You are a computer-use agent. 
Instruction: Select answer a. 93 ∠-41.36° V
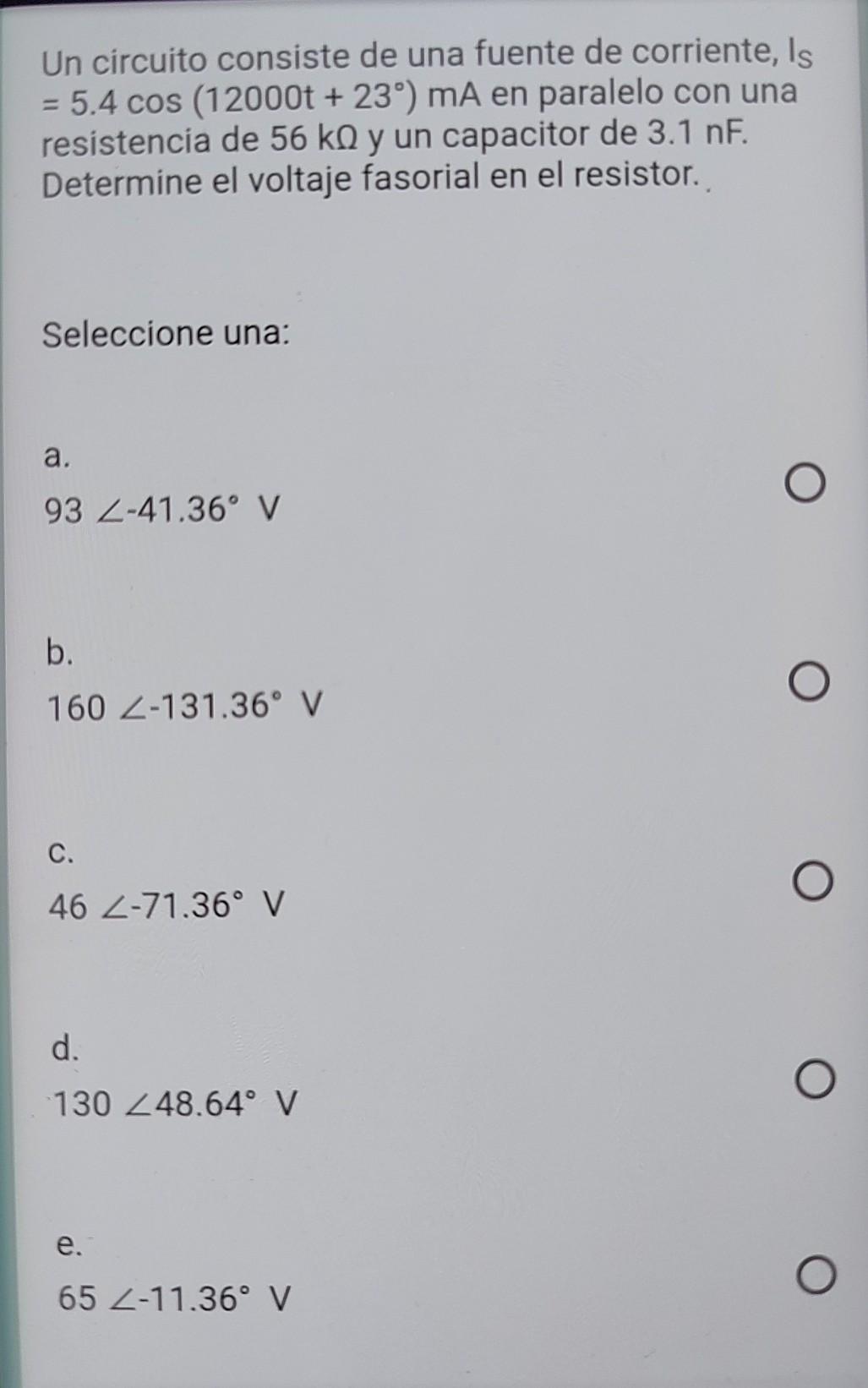coord(803,485)
